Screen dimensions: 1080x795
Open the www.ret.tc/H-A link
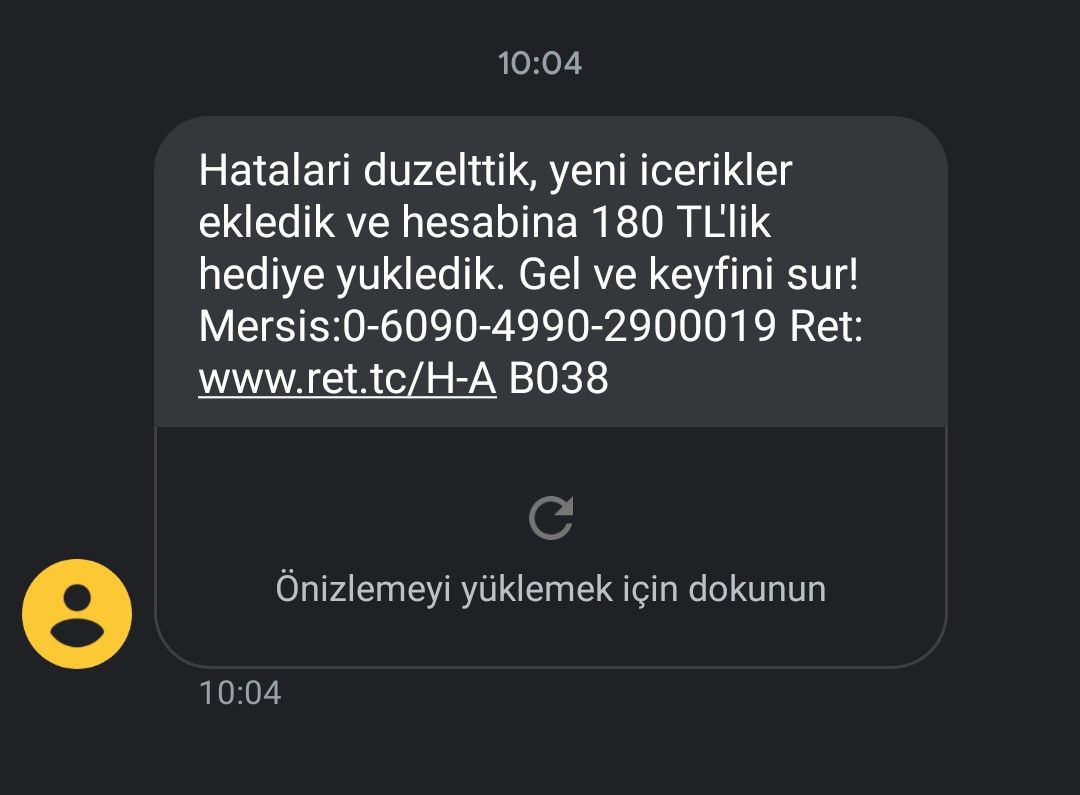[347, 380]
